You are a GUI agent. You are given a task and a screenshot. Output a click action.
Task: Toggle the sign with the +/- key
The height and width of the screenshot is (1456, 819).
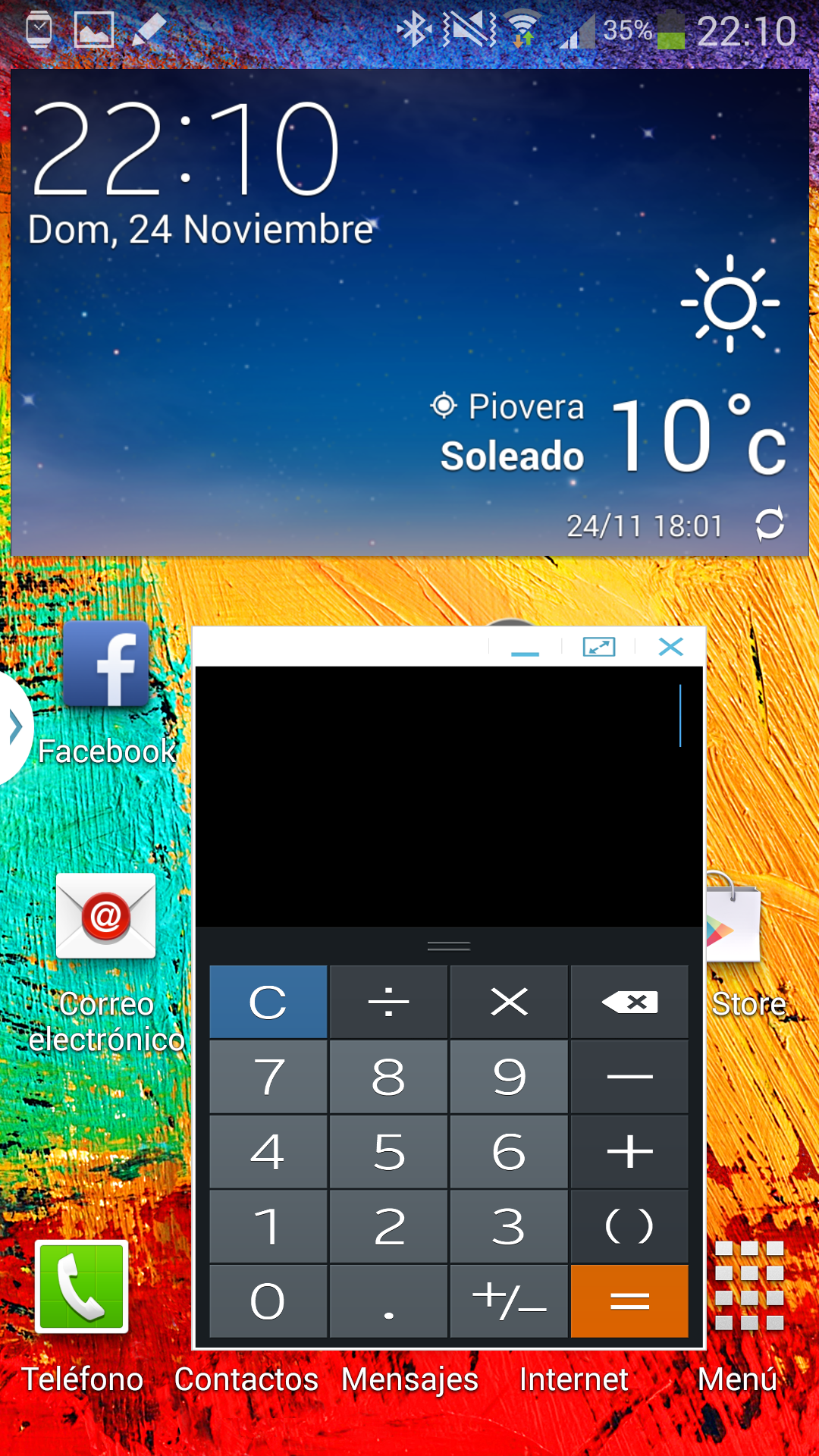pyautogui.click(x=509, y=1301)
